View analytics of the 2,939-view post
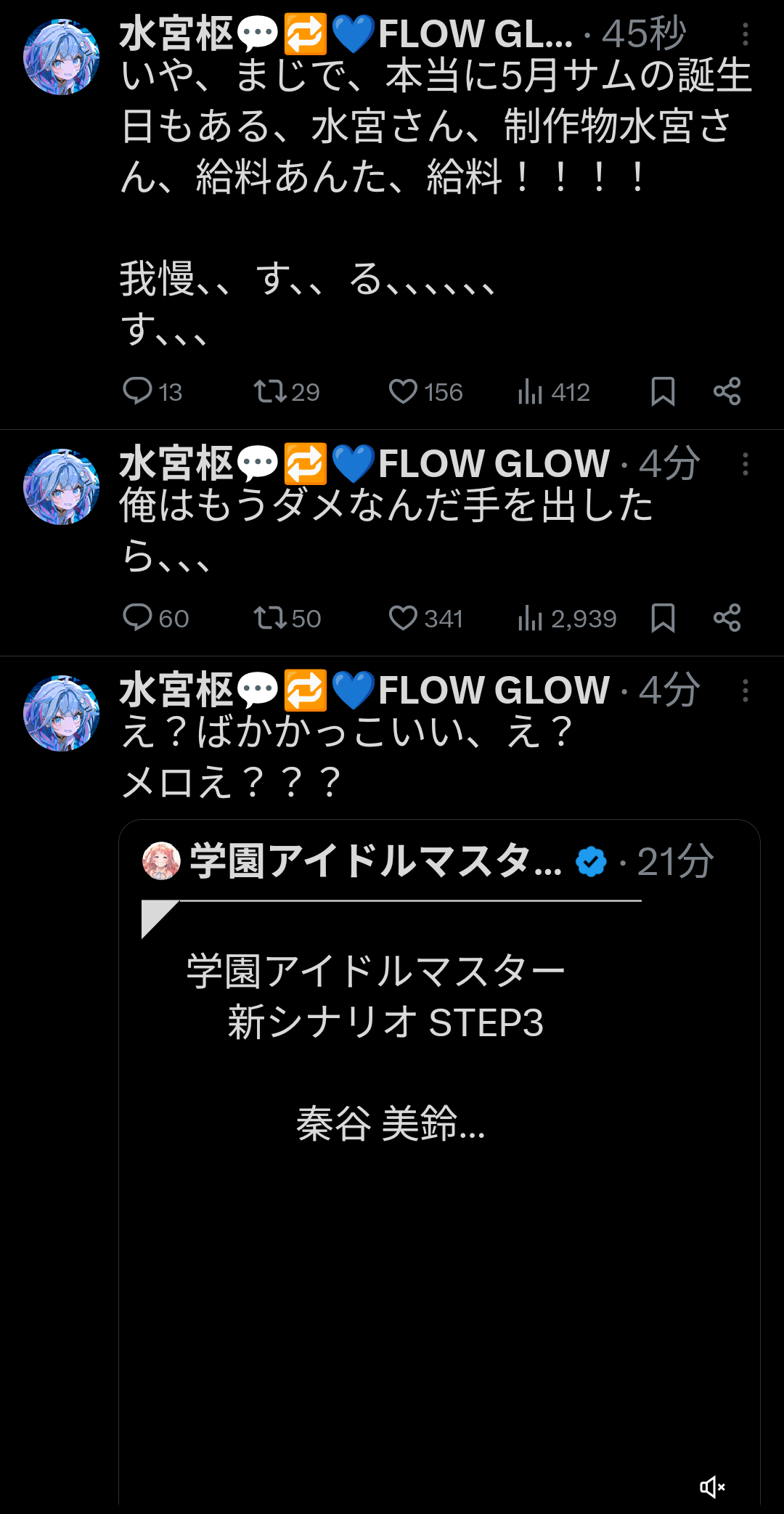The height and width of the screenshot is (1514, 784). [531, 619]
